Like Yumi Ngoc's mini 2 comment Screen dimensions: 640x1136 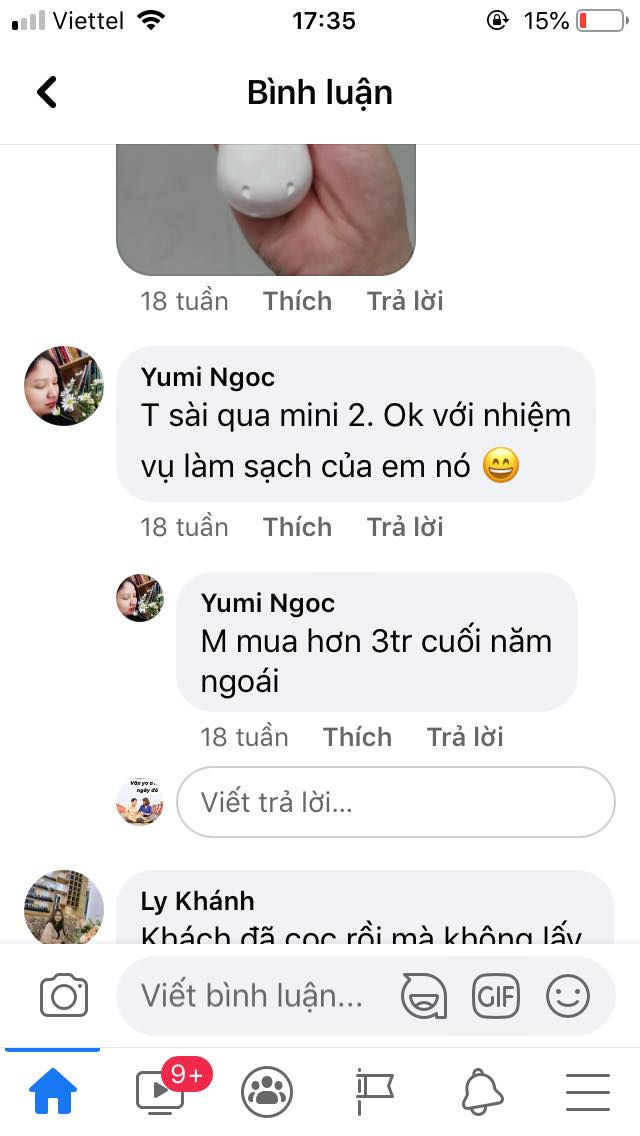point(297,527)
